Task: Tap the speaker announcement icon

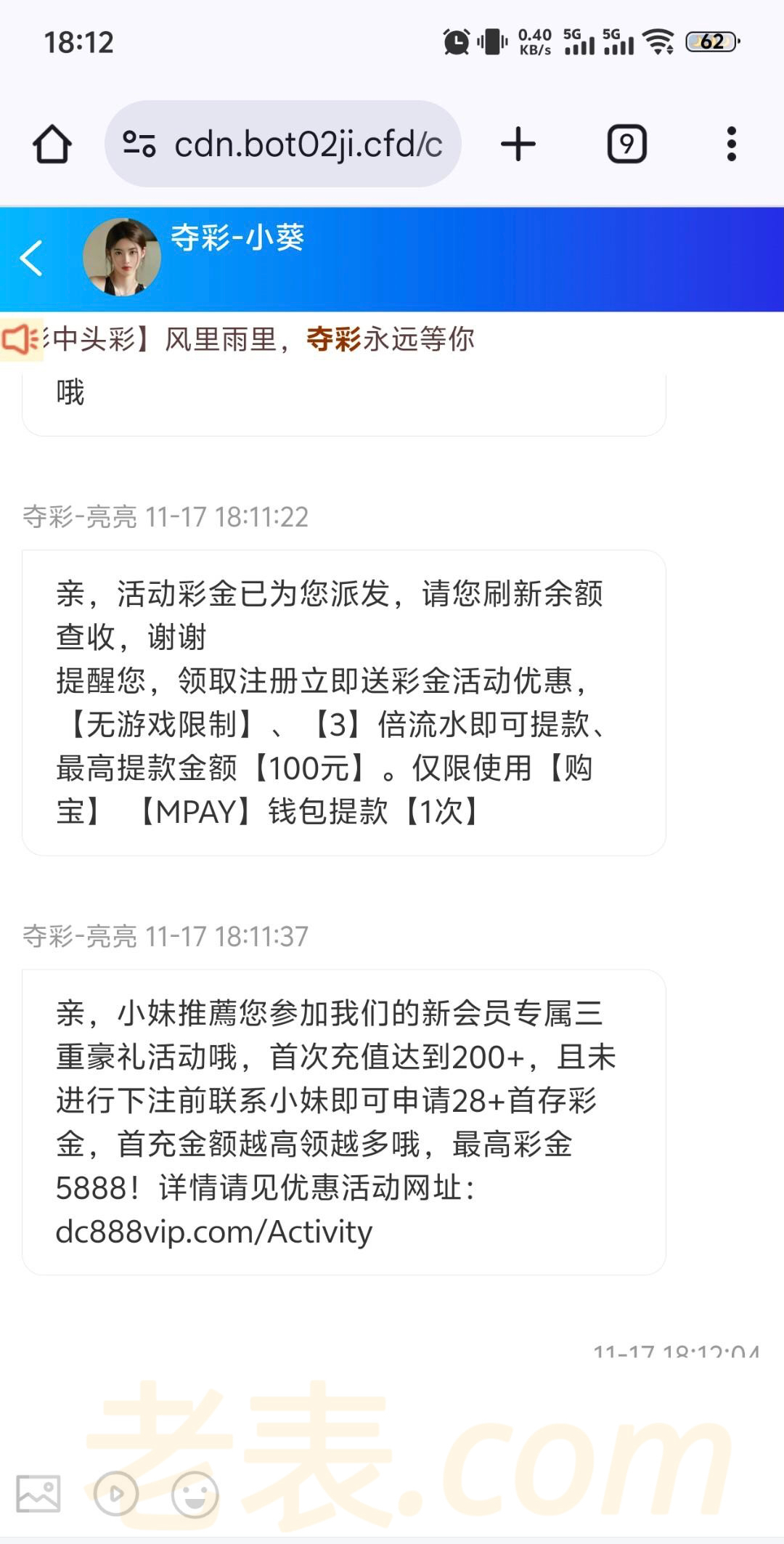Action: tap(20, 338)
